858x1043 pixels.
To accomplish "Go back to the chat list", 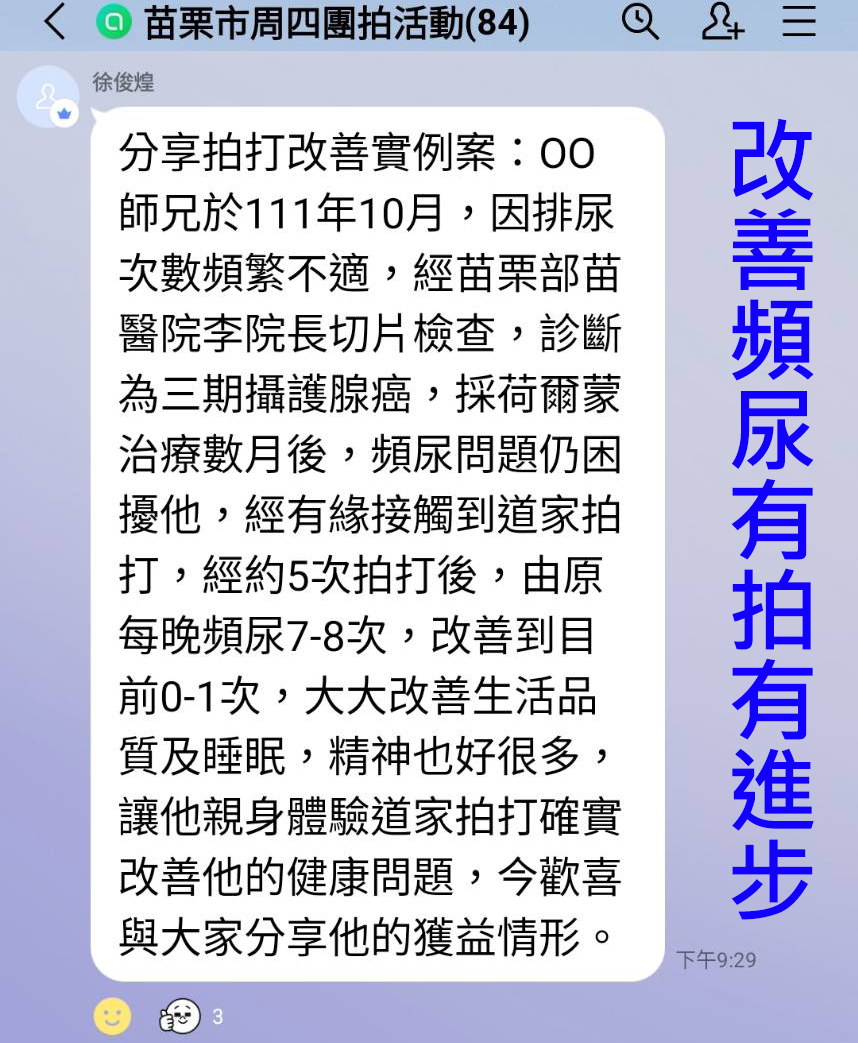I will [56, 22].
